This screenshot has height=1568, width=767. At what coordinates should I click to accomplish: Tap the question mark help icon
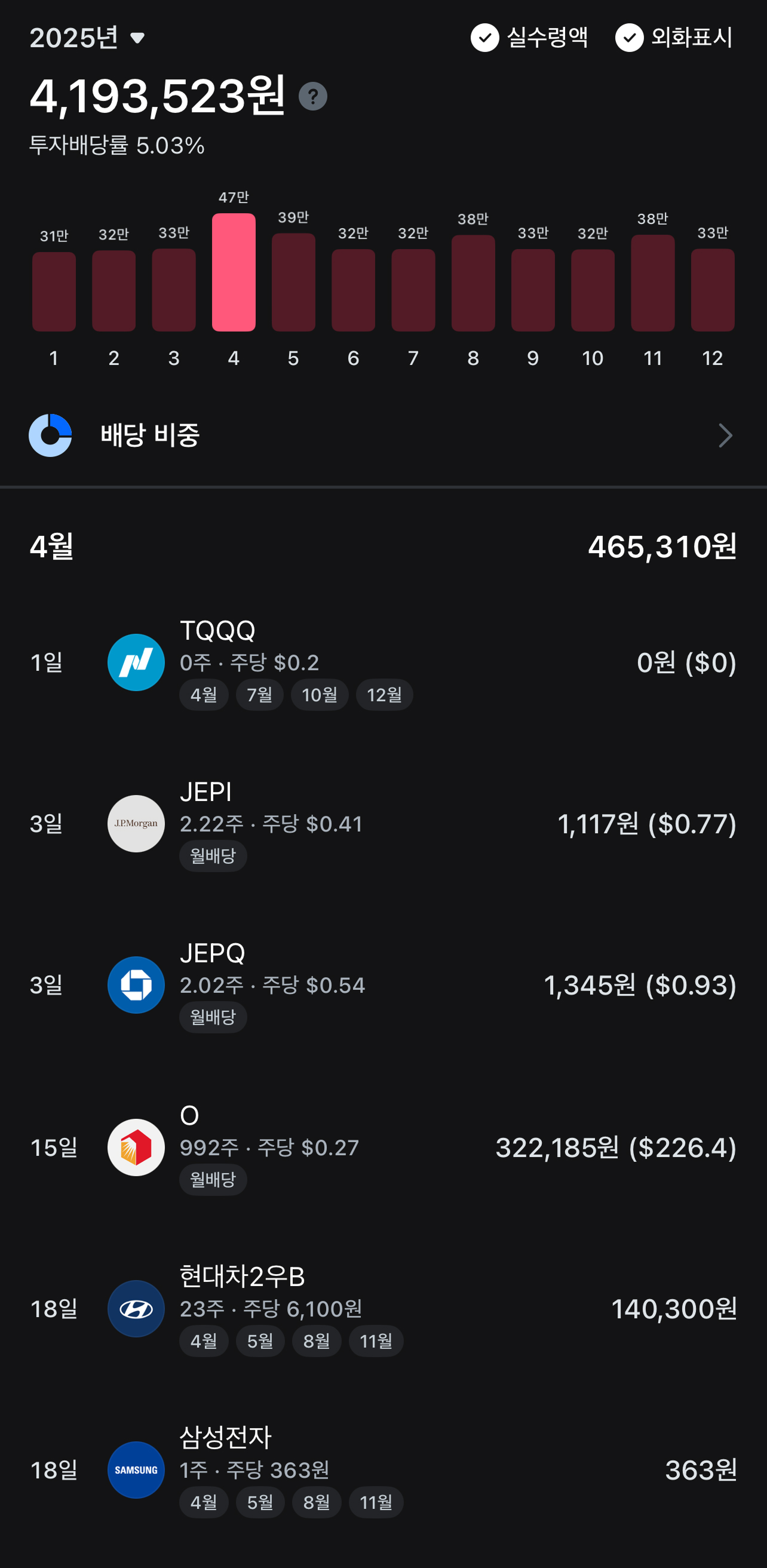(313, 96)
